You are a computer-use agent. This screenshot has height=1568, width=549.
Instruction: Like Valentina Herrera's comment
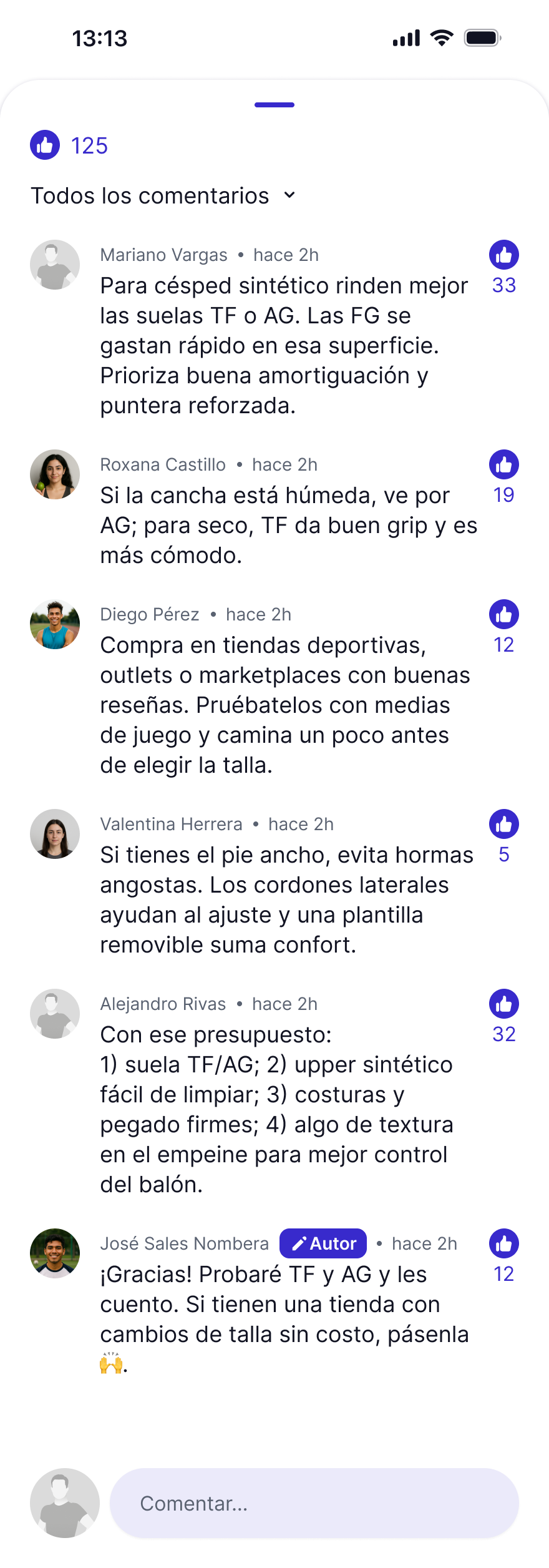[503, 824]
